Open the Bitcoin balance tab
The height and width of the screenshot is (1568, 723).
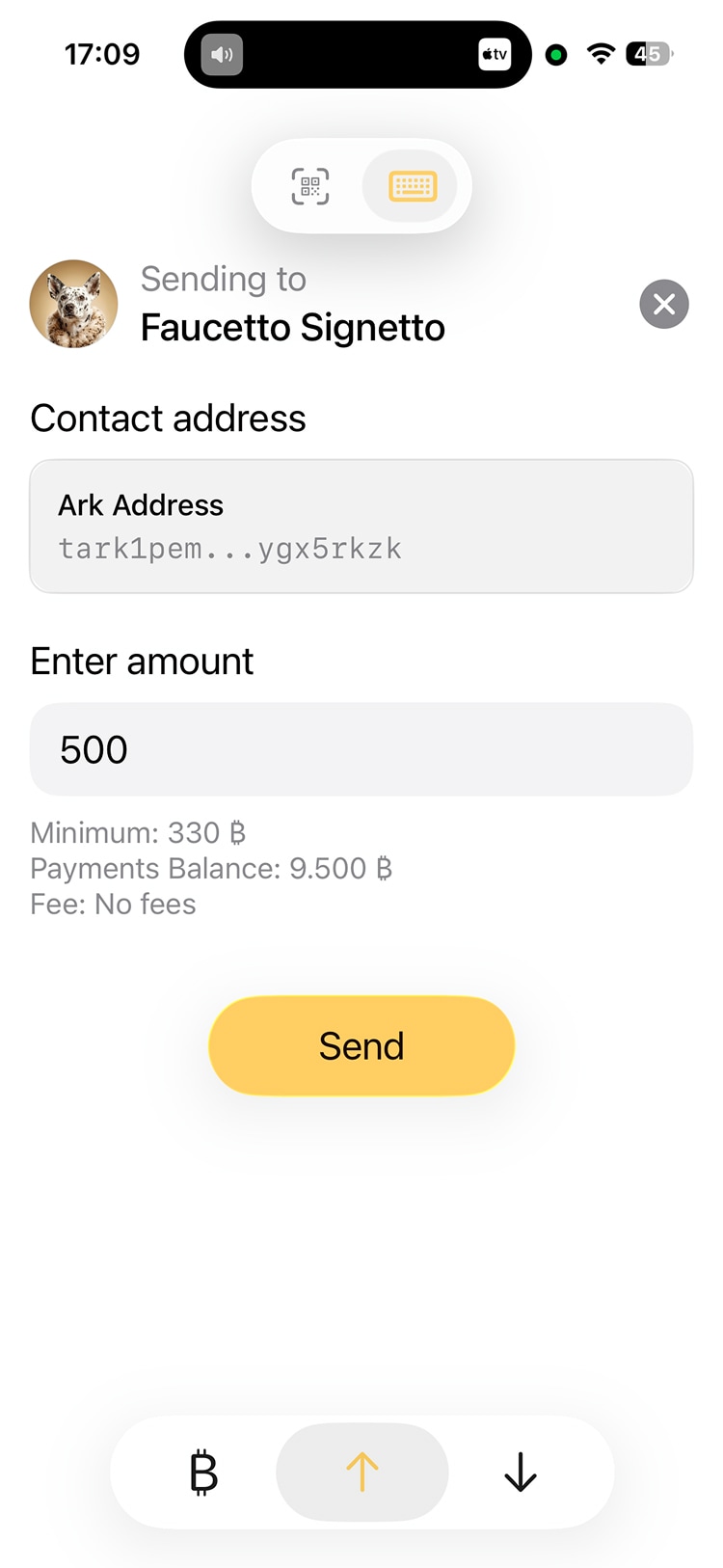click(203, 1473)
